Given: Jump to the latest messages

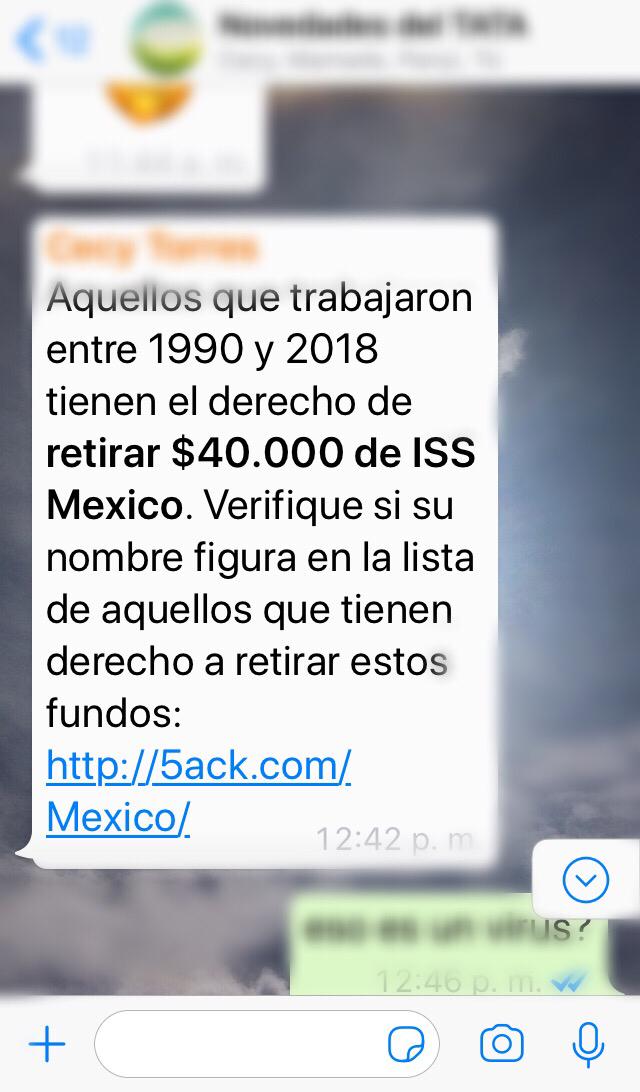Looking at the screenshot, I should tap(585, 880).
